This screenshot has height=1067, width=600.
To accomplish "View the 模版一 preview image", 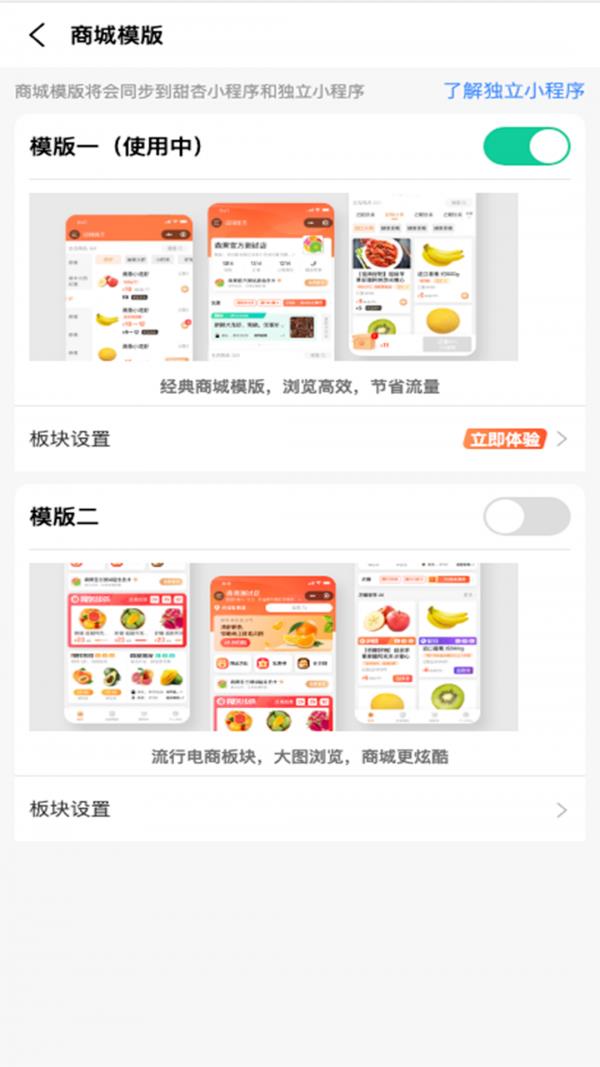I will click(273, 277).
